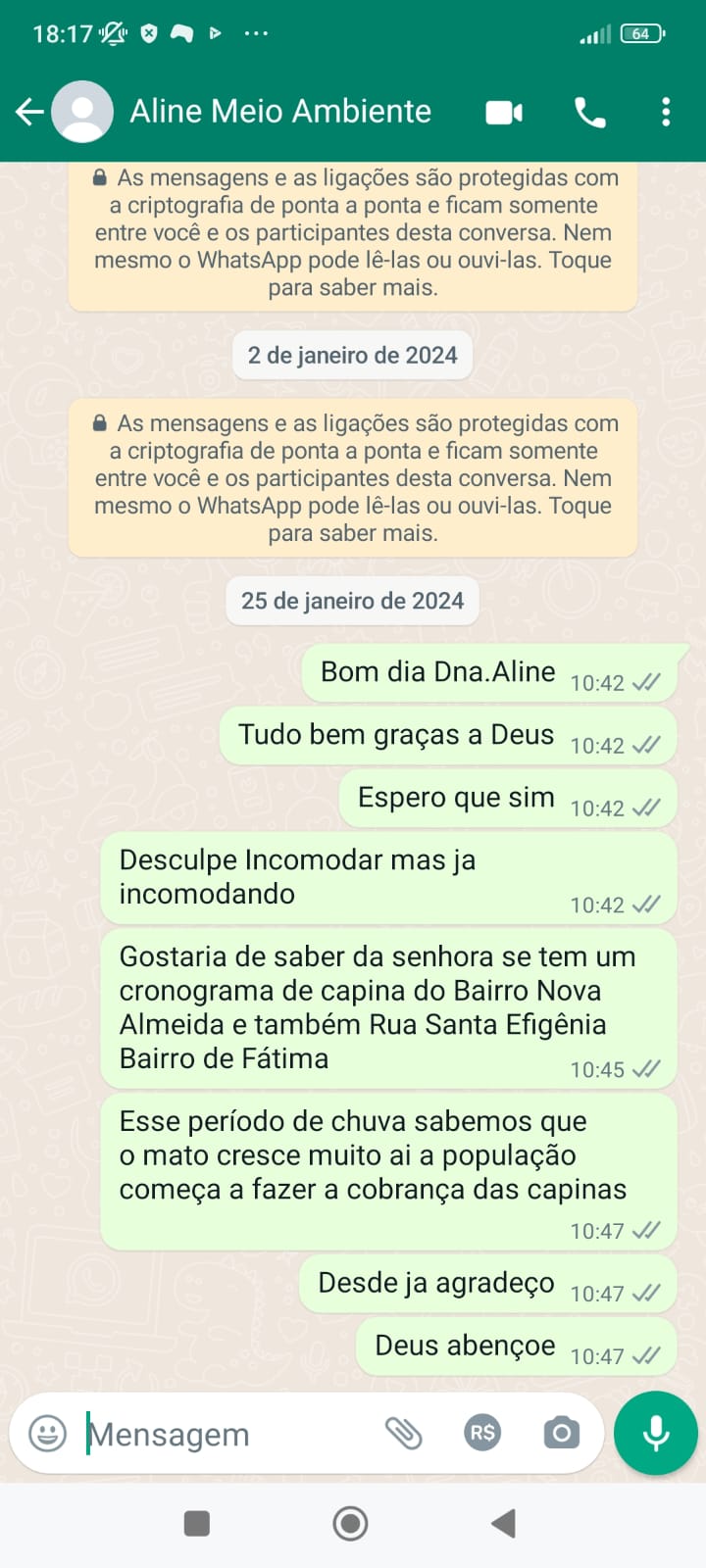Open the camera to send a photo
Image resolution: width=706 pixels, height=1568 pixels.
point(561,1434)
